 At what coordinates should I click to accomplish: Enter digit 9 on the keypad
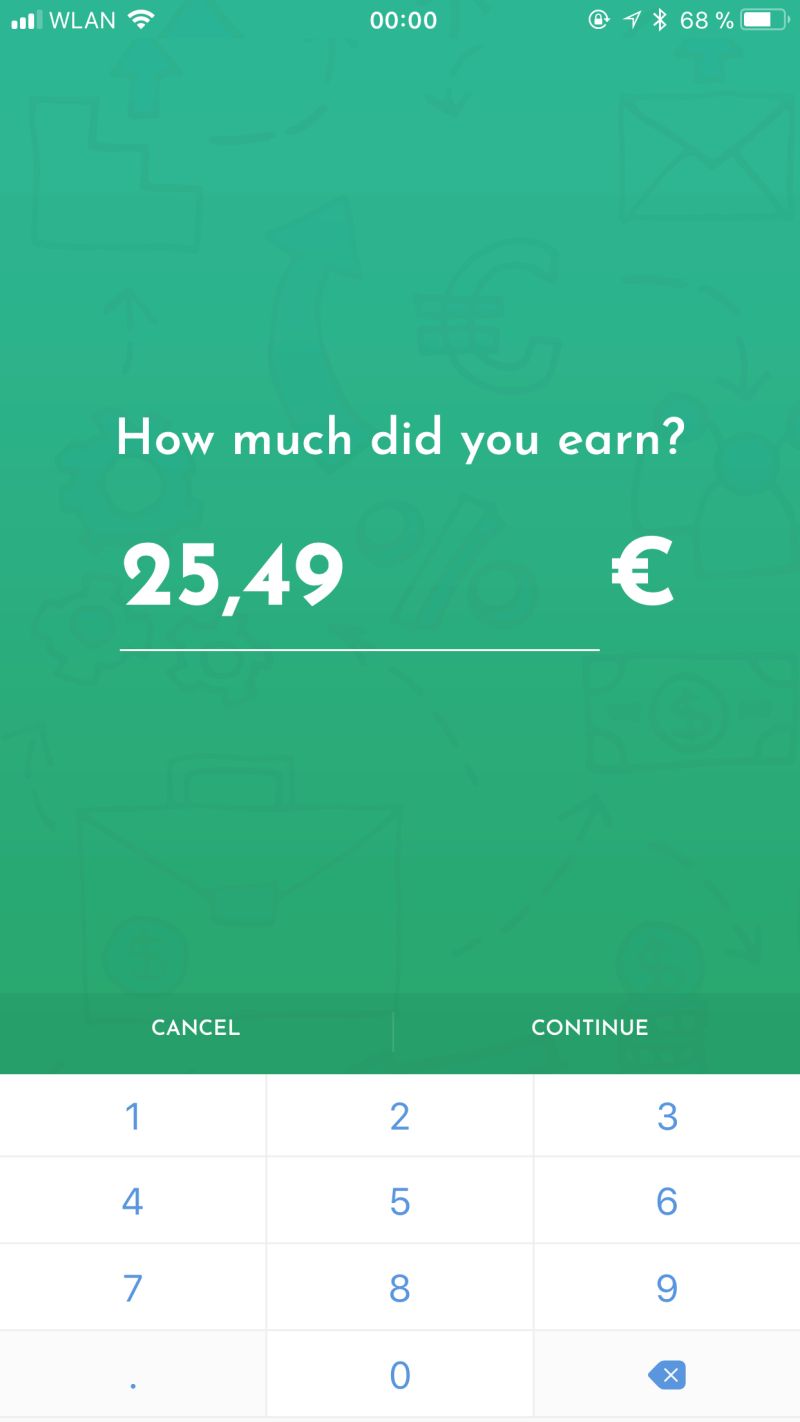[667, 1288]
